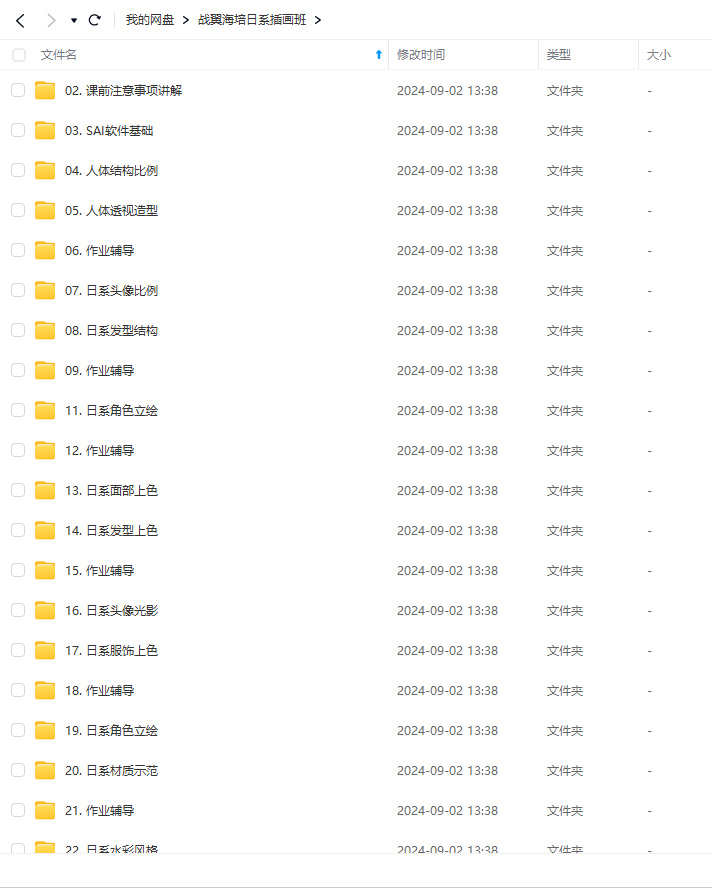Go to 我的网盘 in the breadcrumb
The width and height of the screenshot is (712, 888).
pyautogui.click(x=150, y=20)
